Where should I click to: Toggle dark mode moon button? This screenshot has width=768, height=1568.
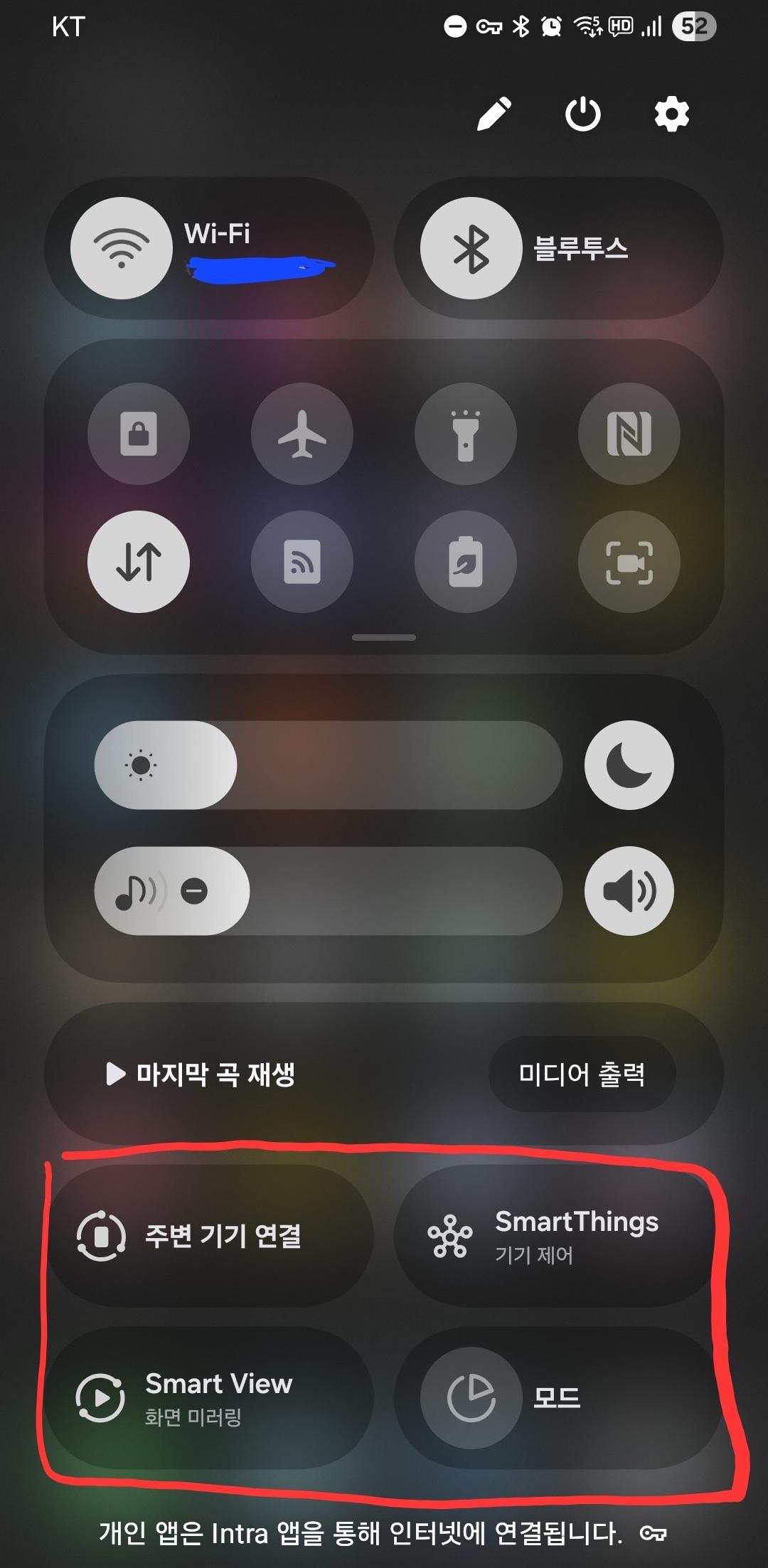point(629,765)
